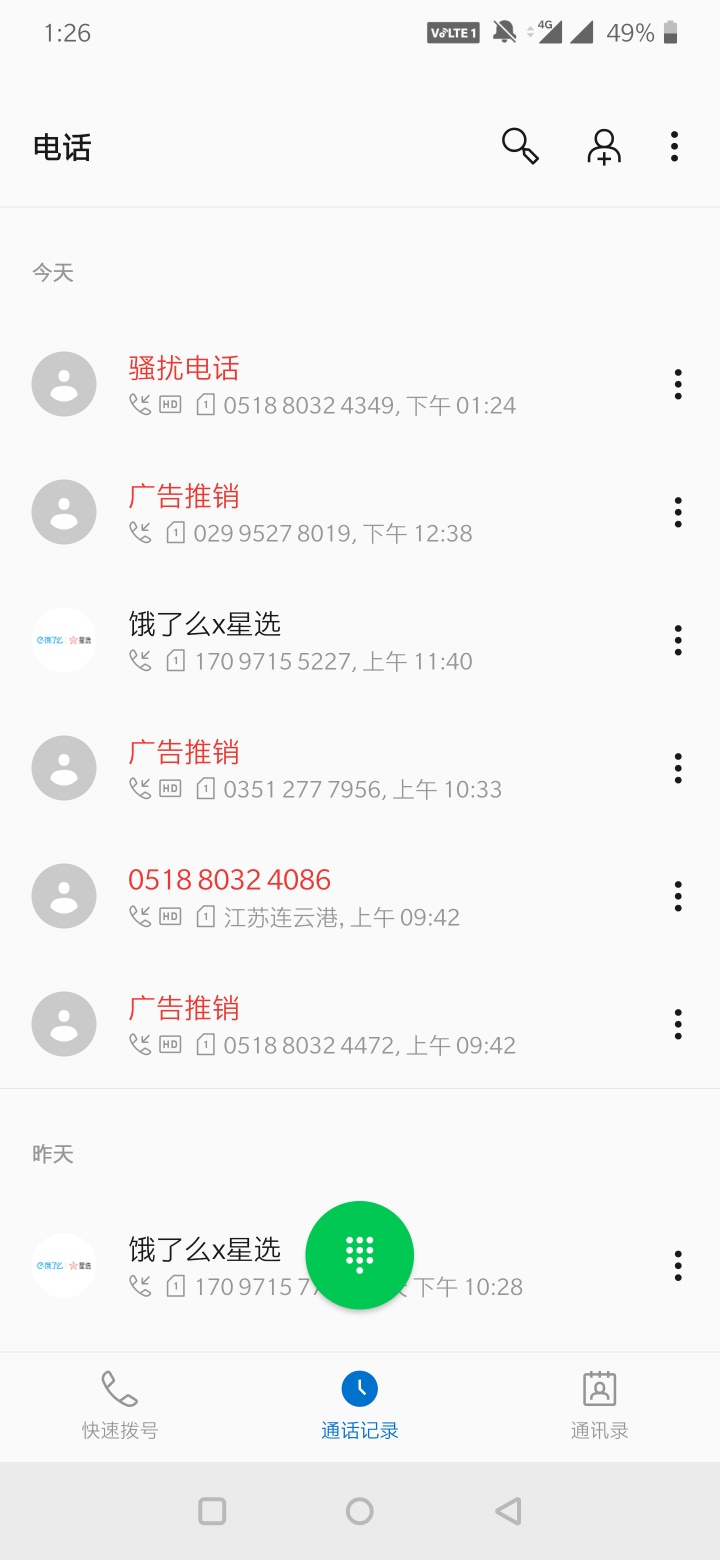Switch to the 快速拨号 tab
Viewport: 720px width, 1560px height.
tap(120, 1406)
